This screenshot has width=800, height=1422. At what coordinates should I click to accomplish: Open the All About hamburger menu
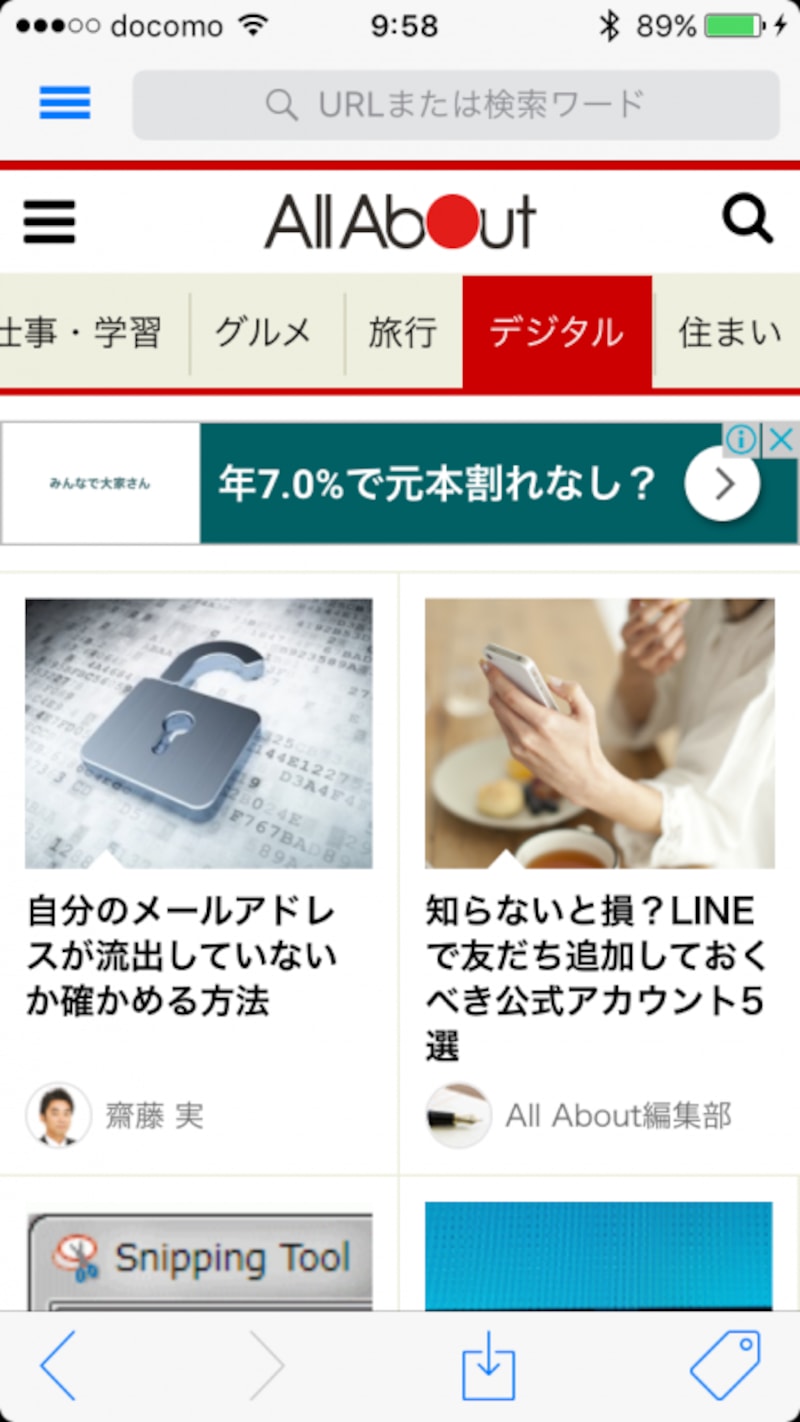[49, 221]
